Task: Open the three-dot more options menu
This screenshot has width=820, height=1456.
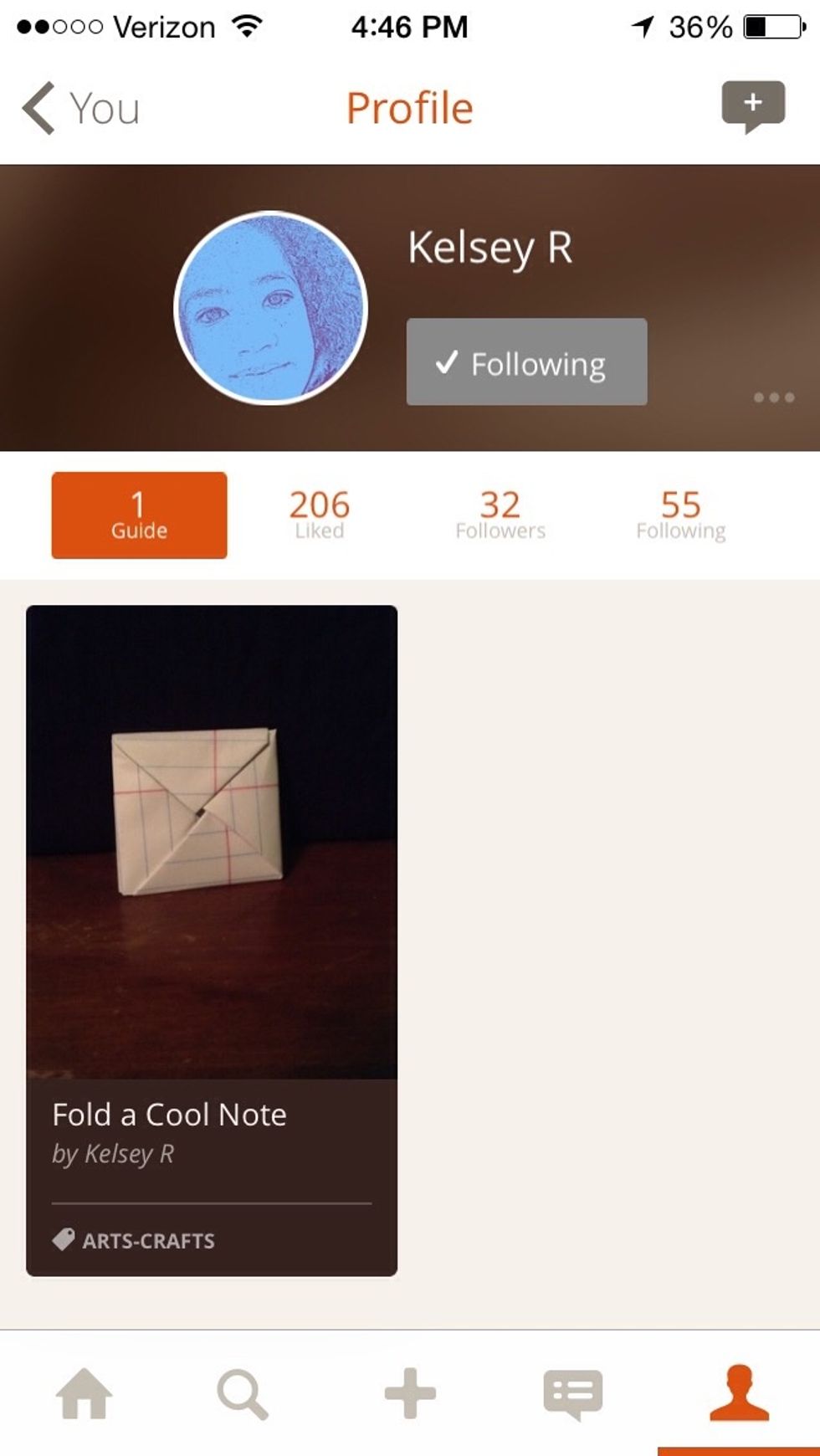Action: [773, 397]
